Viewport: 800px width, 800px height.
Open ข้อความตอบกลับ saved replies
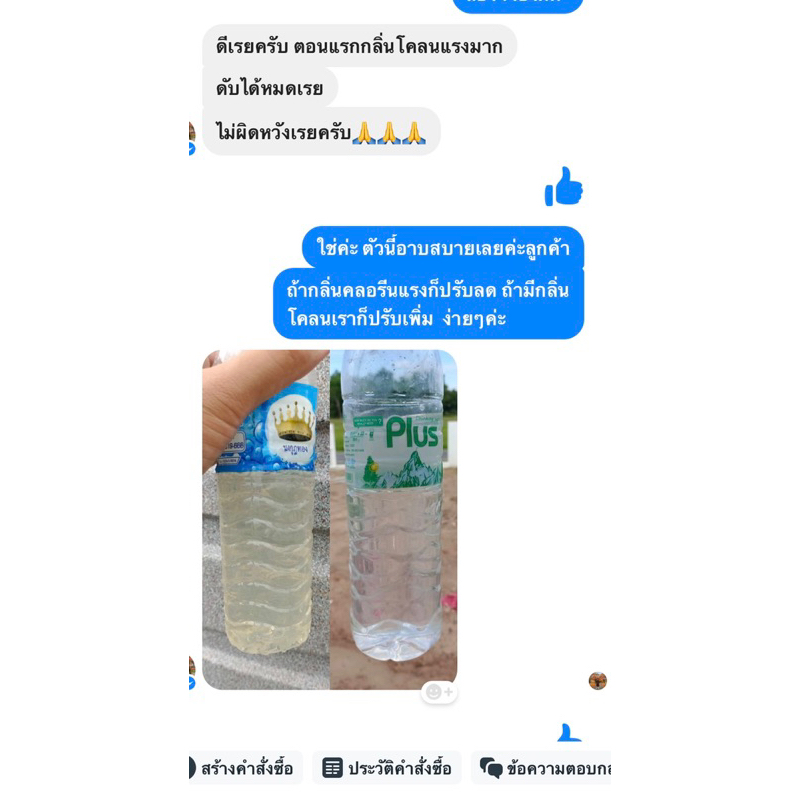(x=541, y=768)
